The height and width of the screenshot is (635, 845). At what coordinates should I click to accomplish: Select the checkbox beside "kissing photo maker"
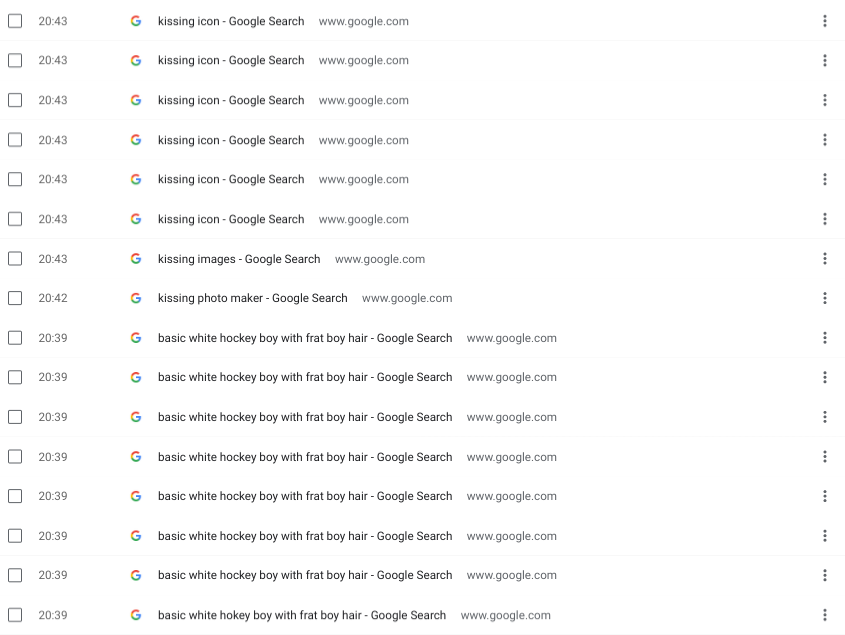(x=15, y=298)
